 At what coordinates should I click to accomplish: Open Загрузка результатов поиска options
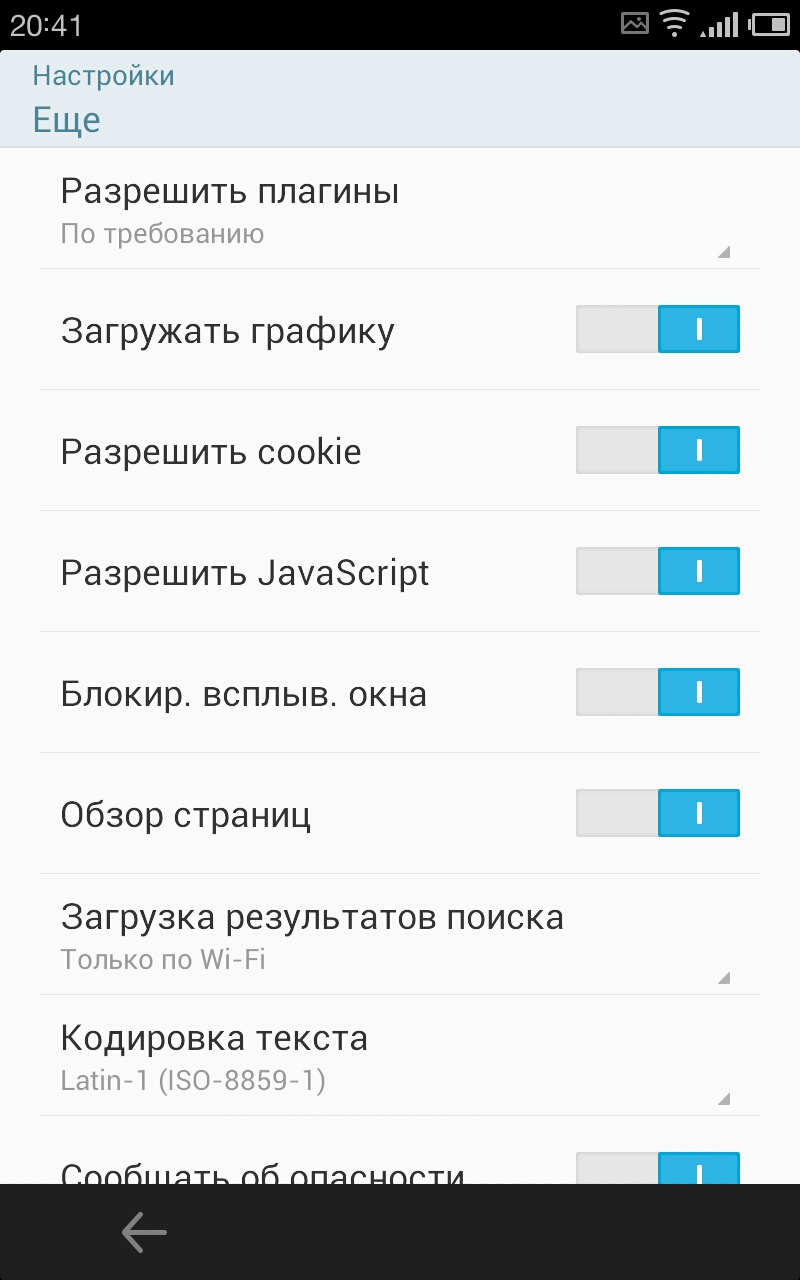point(399,936)
